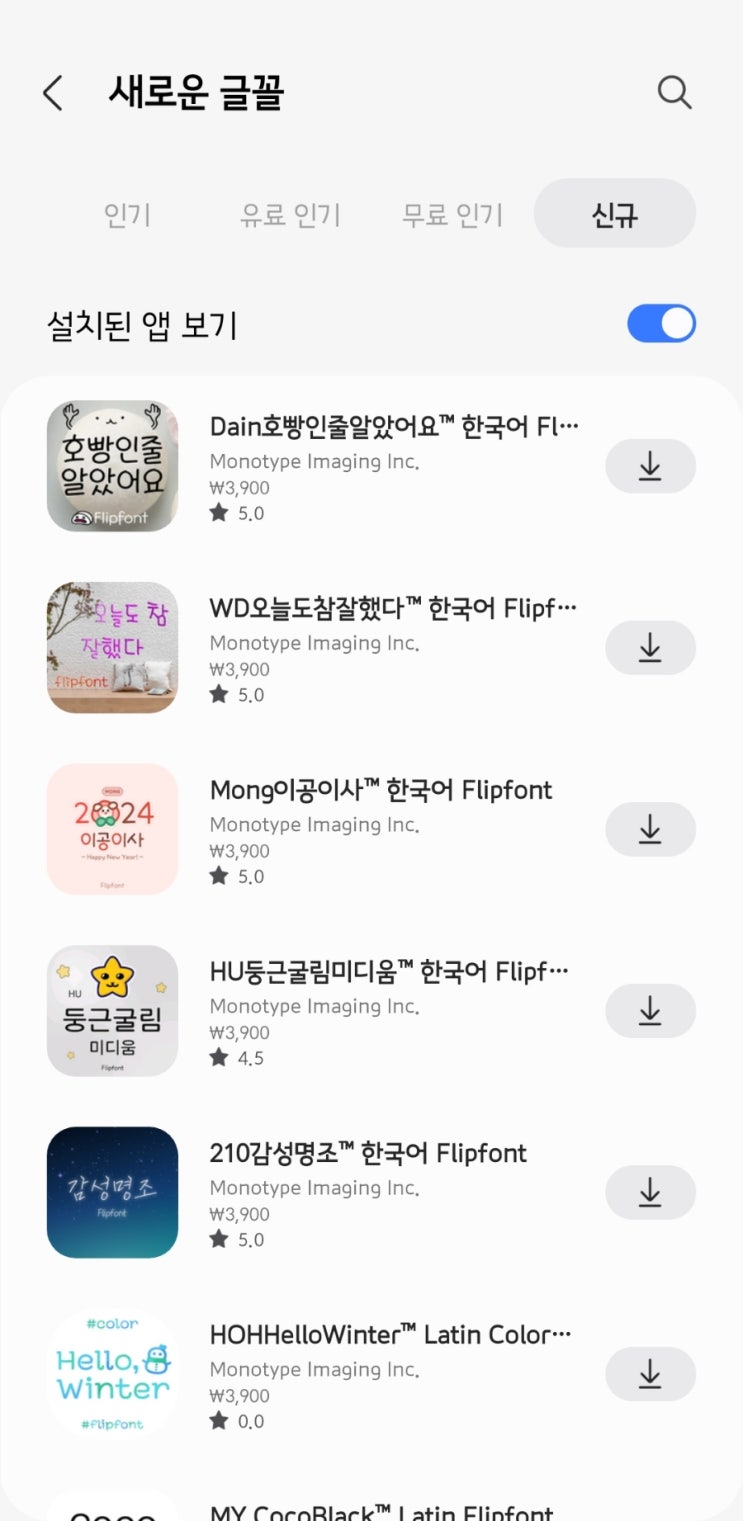743x1521 pixels.
Task: Download Mong이공이사 font
Action: pyautogui.click(x=650, y=829)
